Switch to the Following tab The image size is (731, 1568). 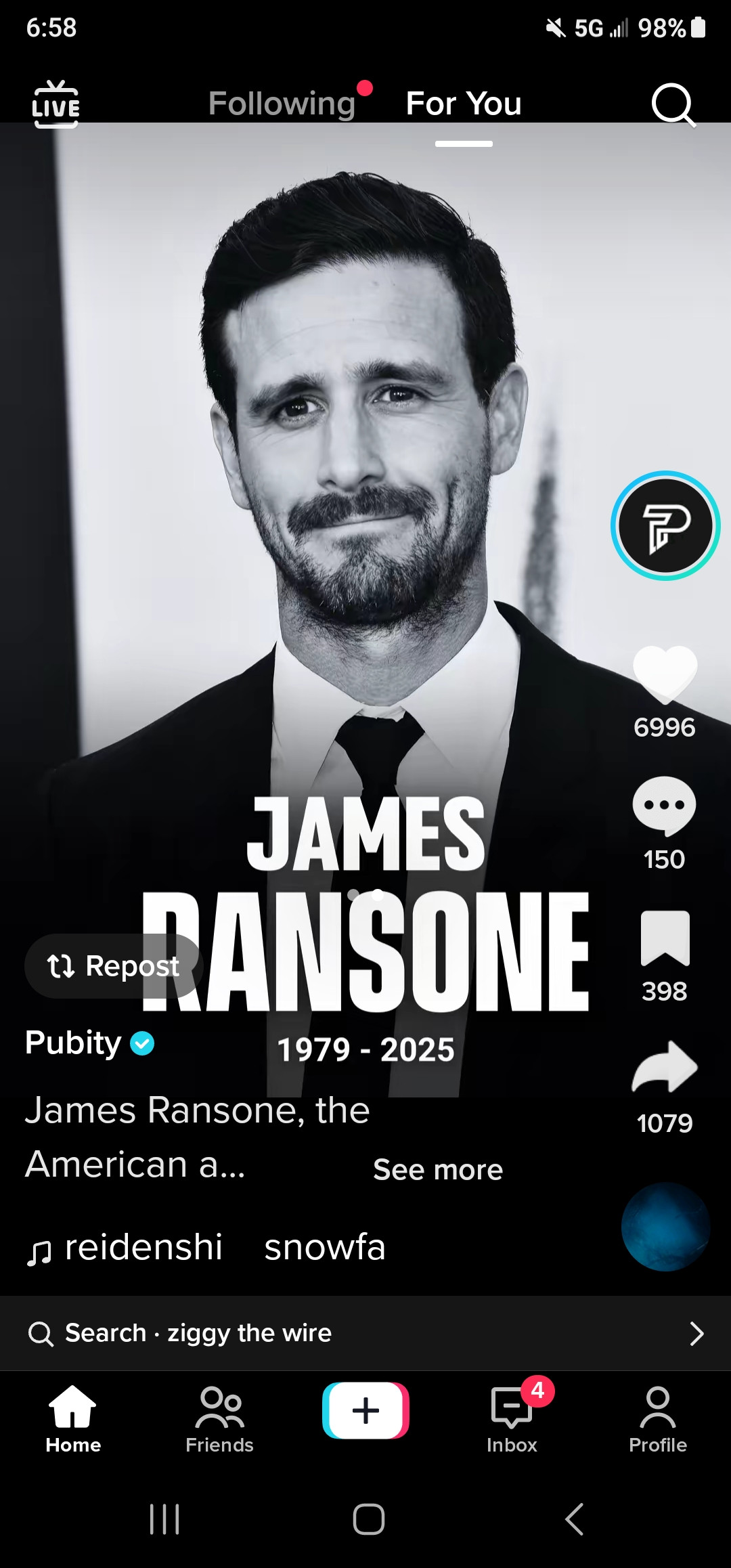[x=282, y=104]
